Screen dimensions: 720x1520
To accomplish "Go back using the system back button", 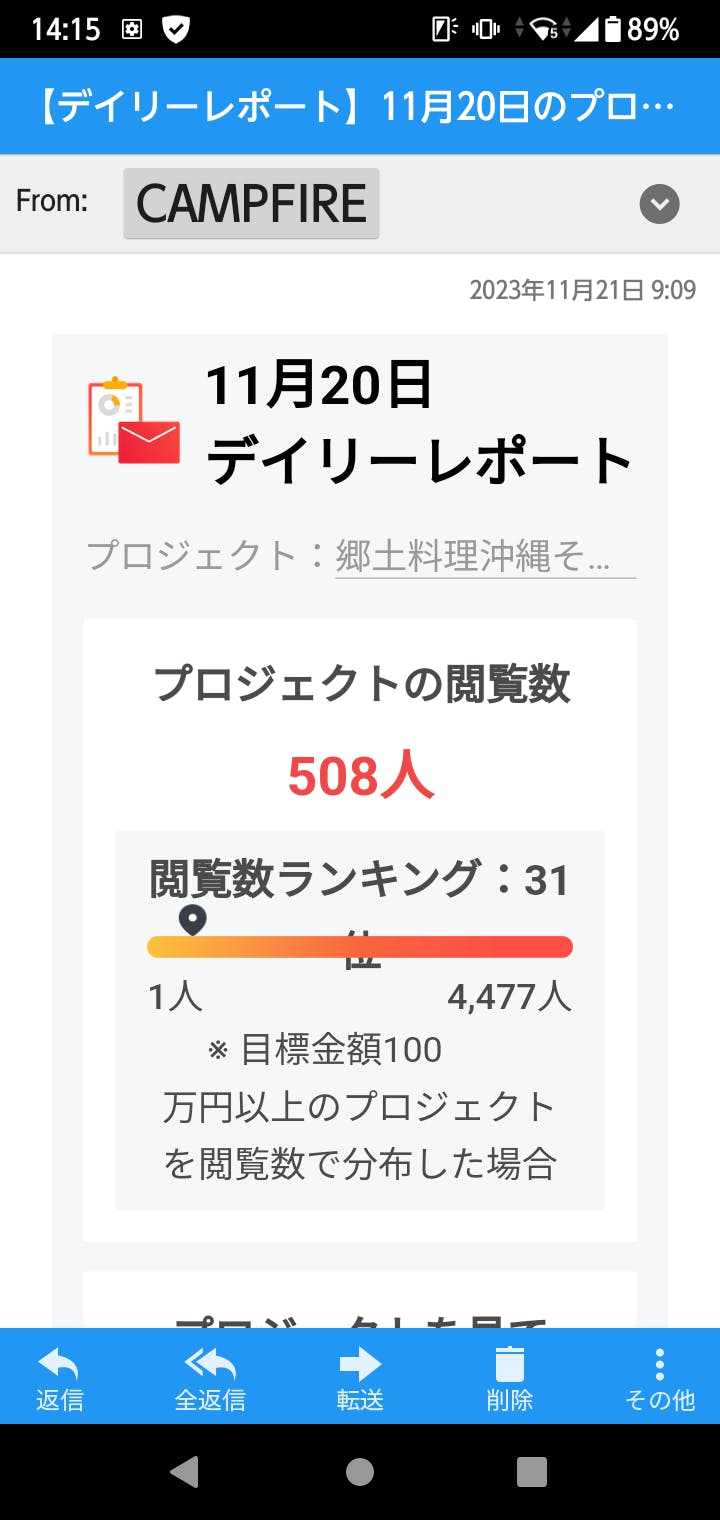I will point(184,1471).
